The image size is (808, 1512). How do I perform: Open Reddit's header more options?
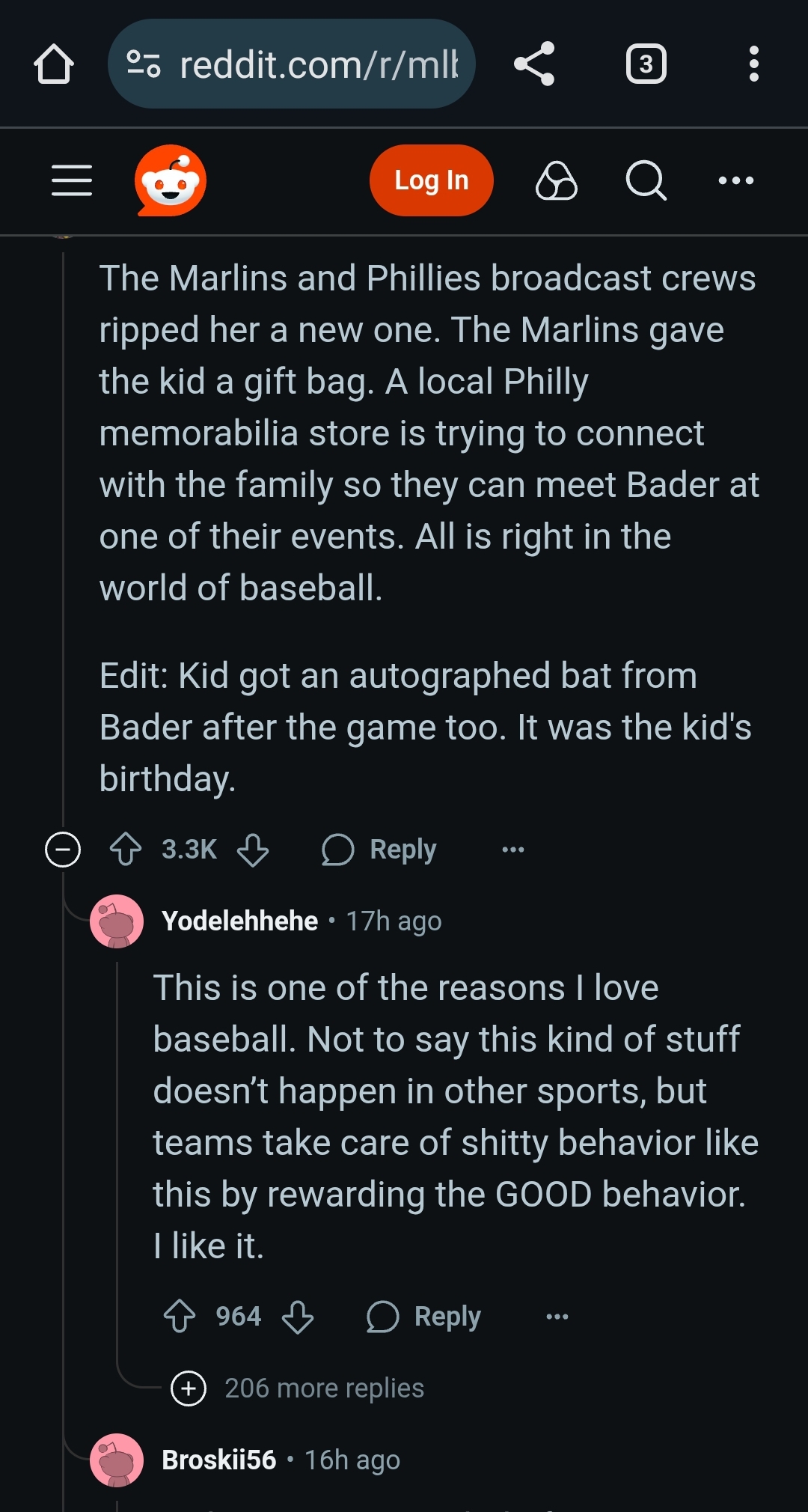pyautogui.click(x=735, y=180)
